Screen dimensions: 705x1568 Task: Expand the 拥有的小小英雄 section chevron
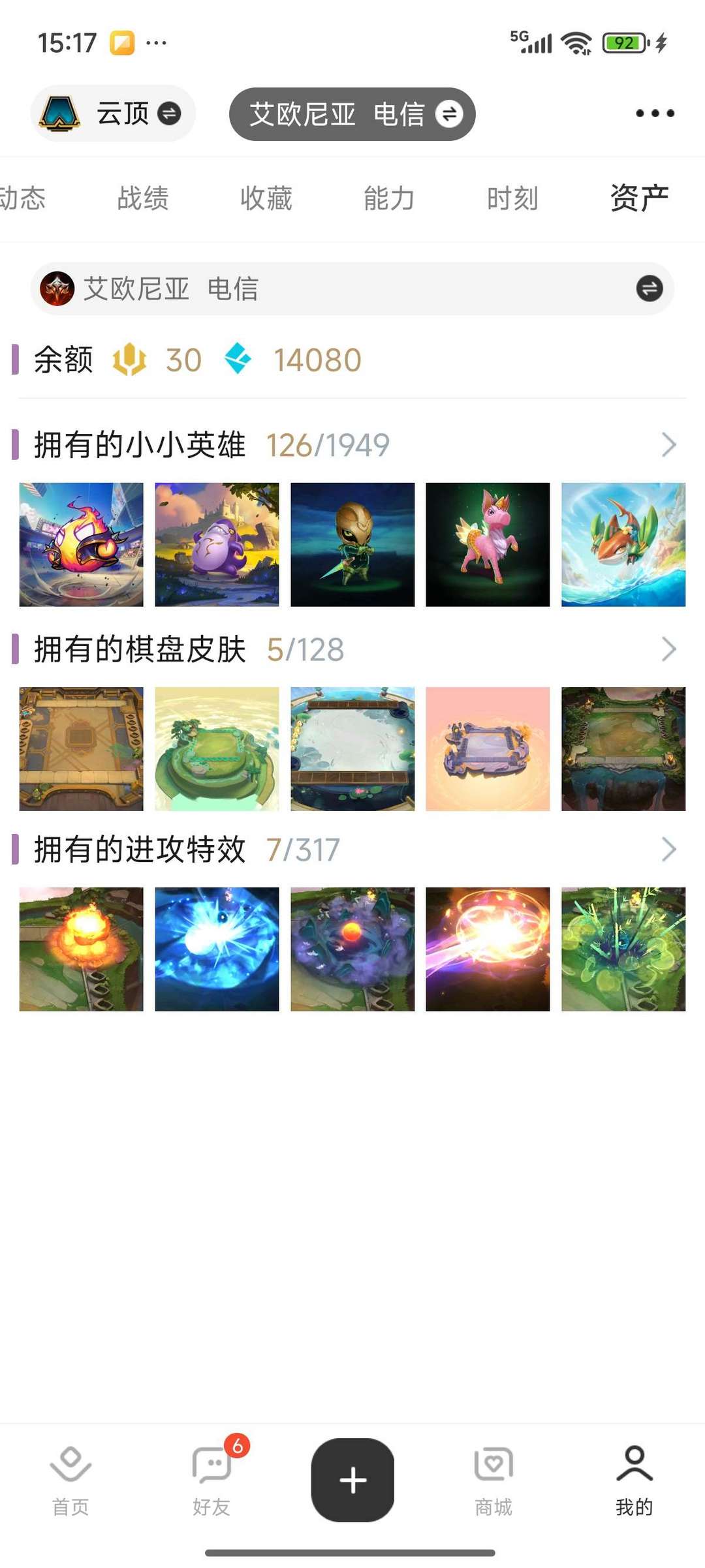click(x=668, y=444)
